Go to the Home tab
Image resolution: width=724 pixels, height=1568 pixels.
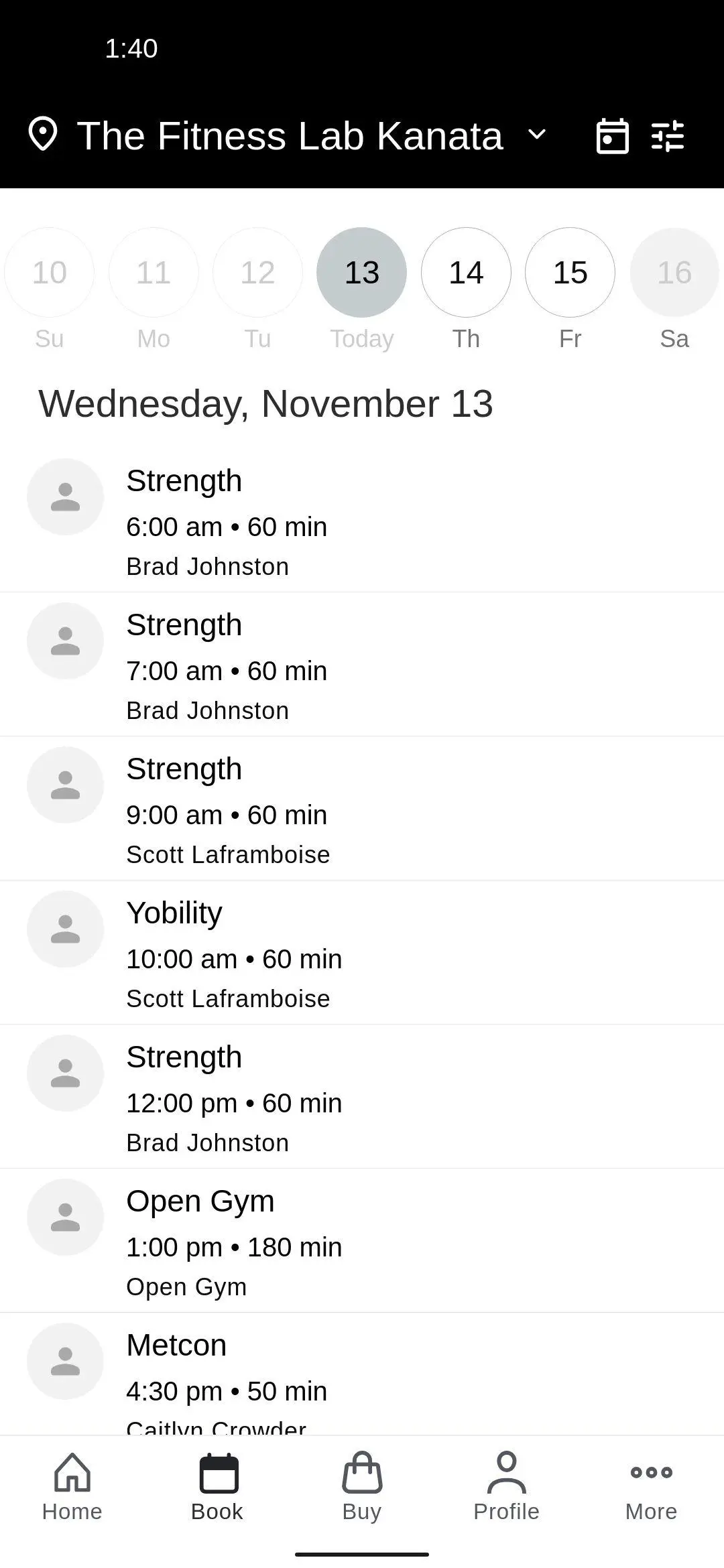tap(72, 1488)
